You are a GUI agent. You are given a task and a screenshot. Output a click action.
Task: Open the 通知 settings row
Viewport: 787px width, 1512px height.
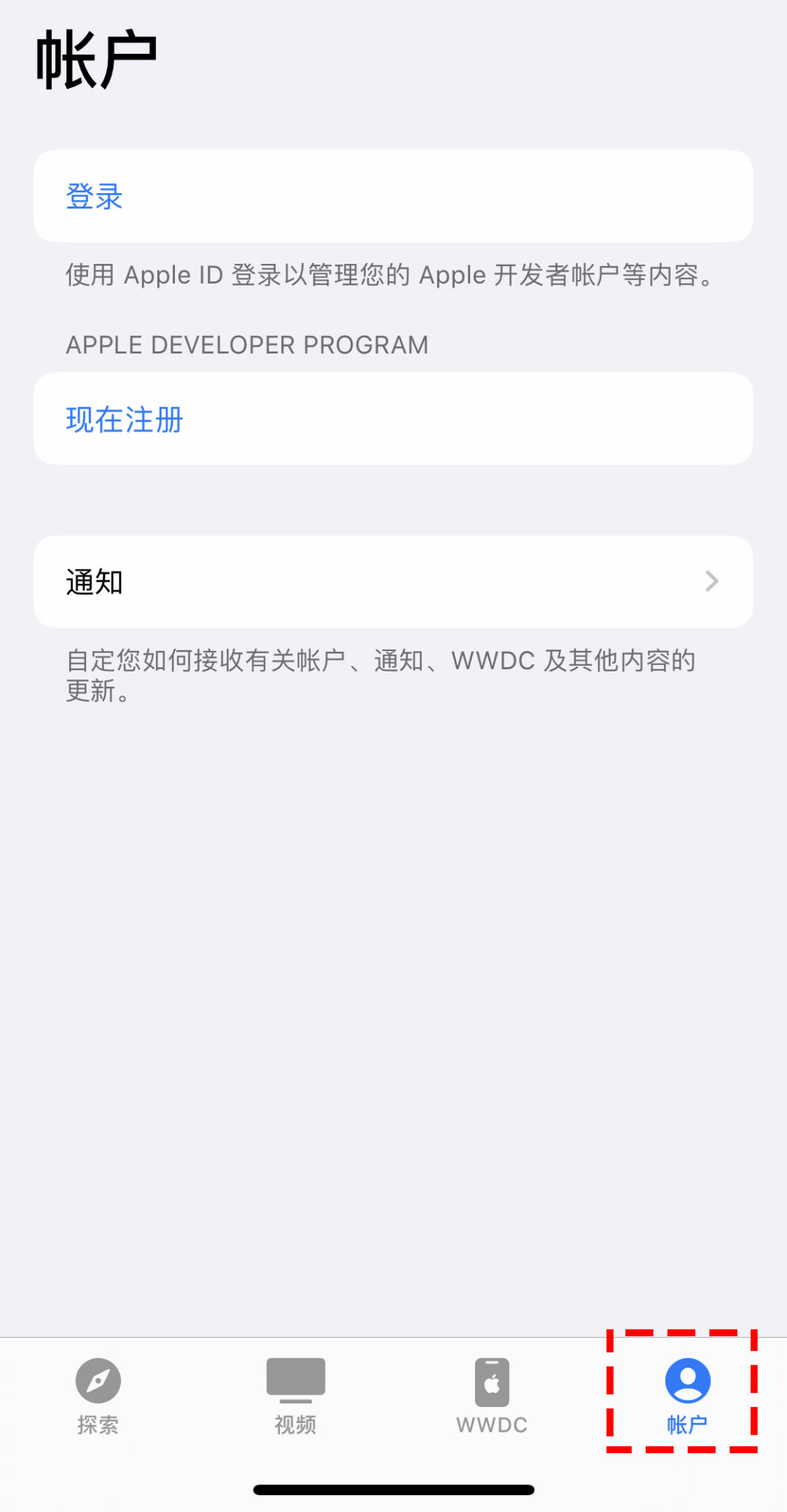(x=393, y=582)
